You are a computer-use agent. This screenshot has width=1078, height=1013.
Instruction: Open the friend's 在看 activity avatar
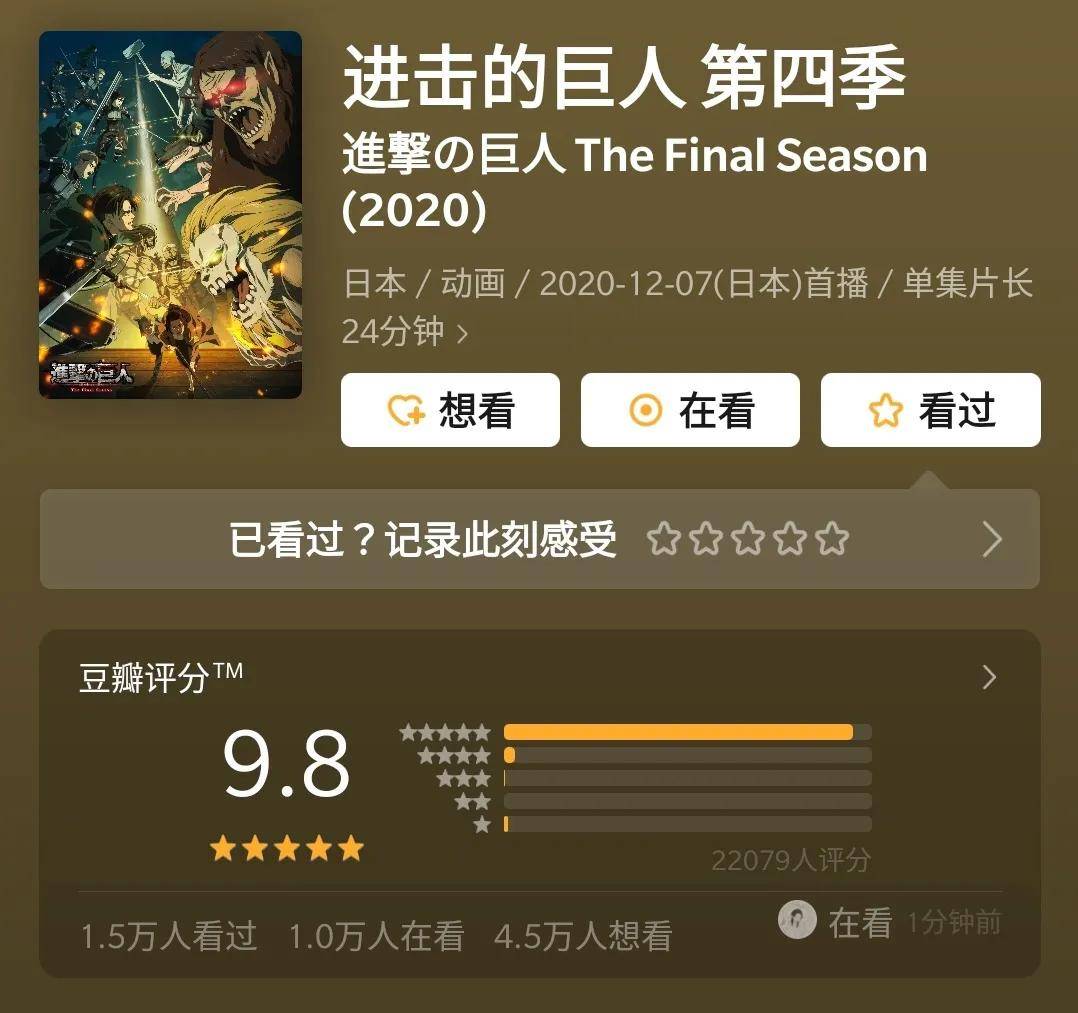pos(797,920)
